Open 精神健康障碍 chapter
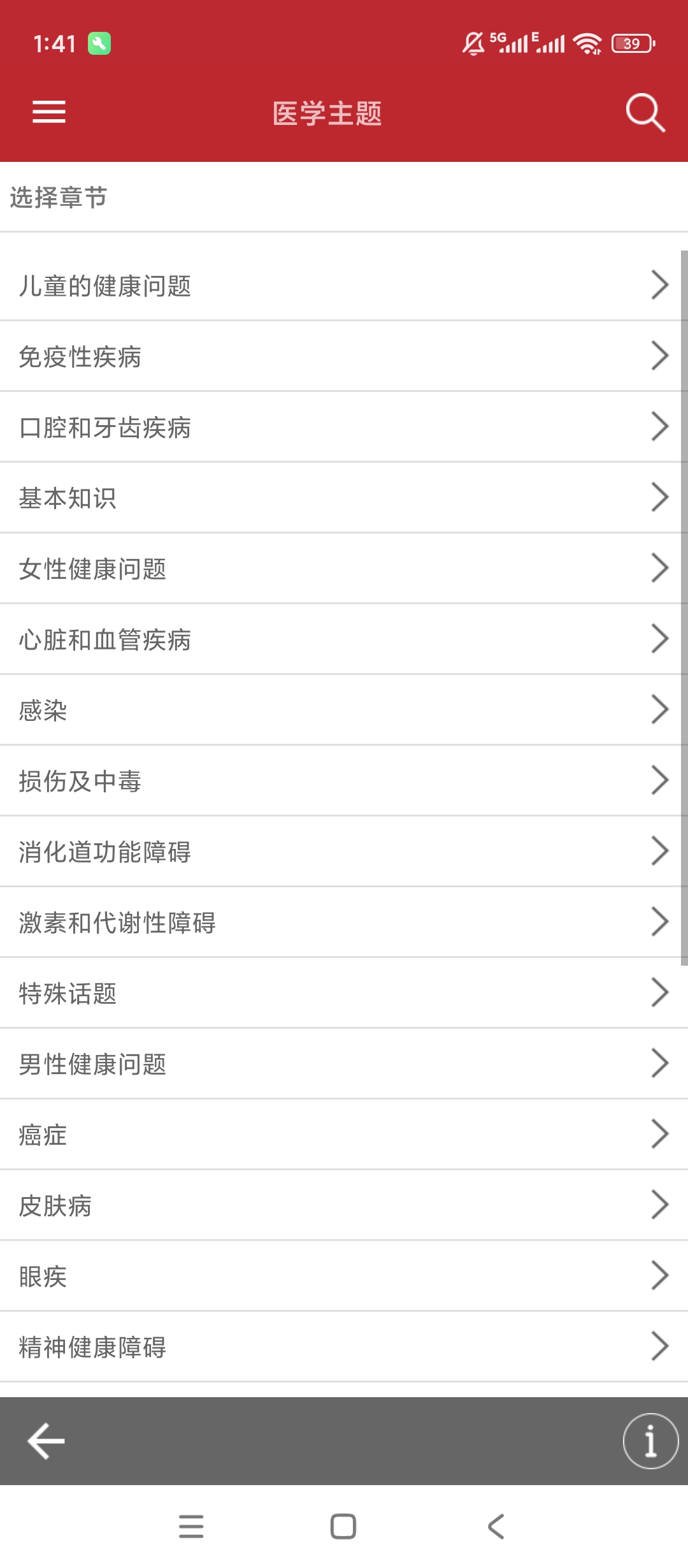The width and height of the screenshot is (688, 1568). point(344,1347)
